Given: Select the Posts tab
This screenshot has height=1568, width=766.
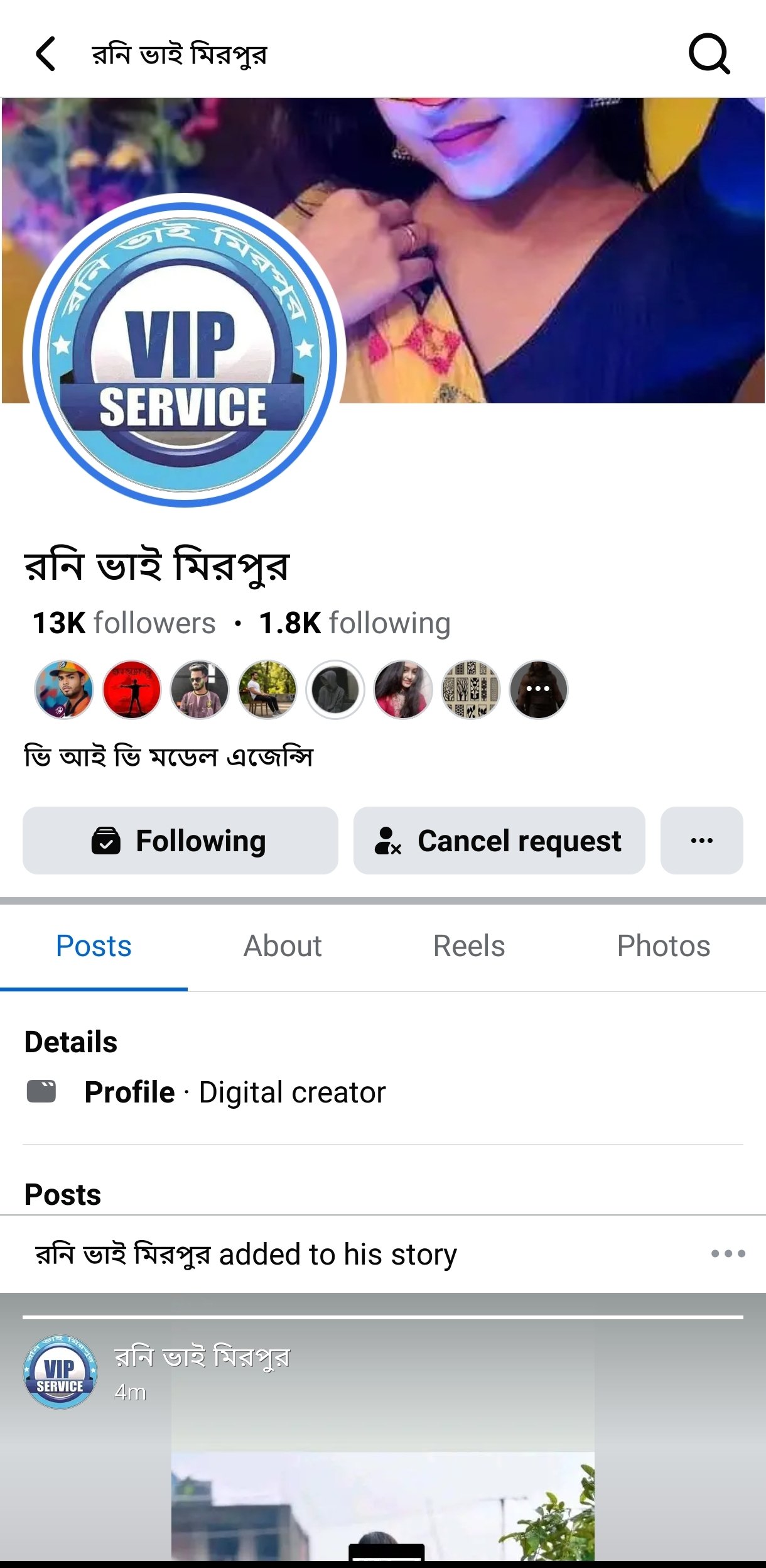Looking at the screenshot, I should 94,946.
